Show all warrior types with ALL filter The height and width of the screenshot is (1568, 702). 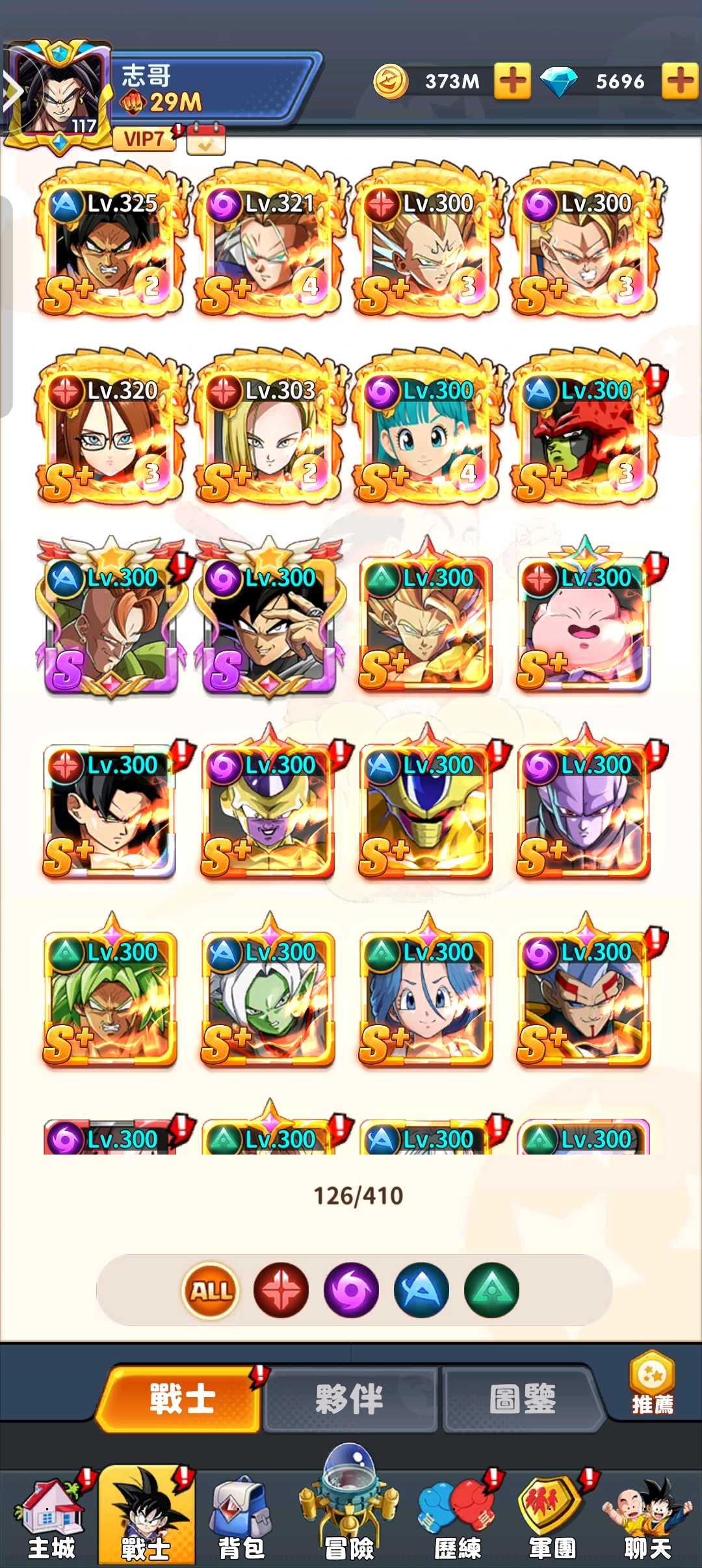(x=211, y=1290)
